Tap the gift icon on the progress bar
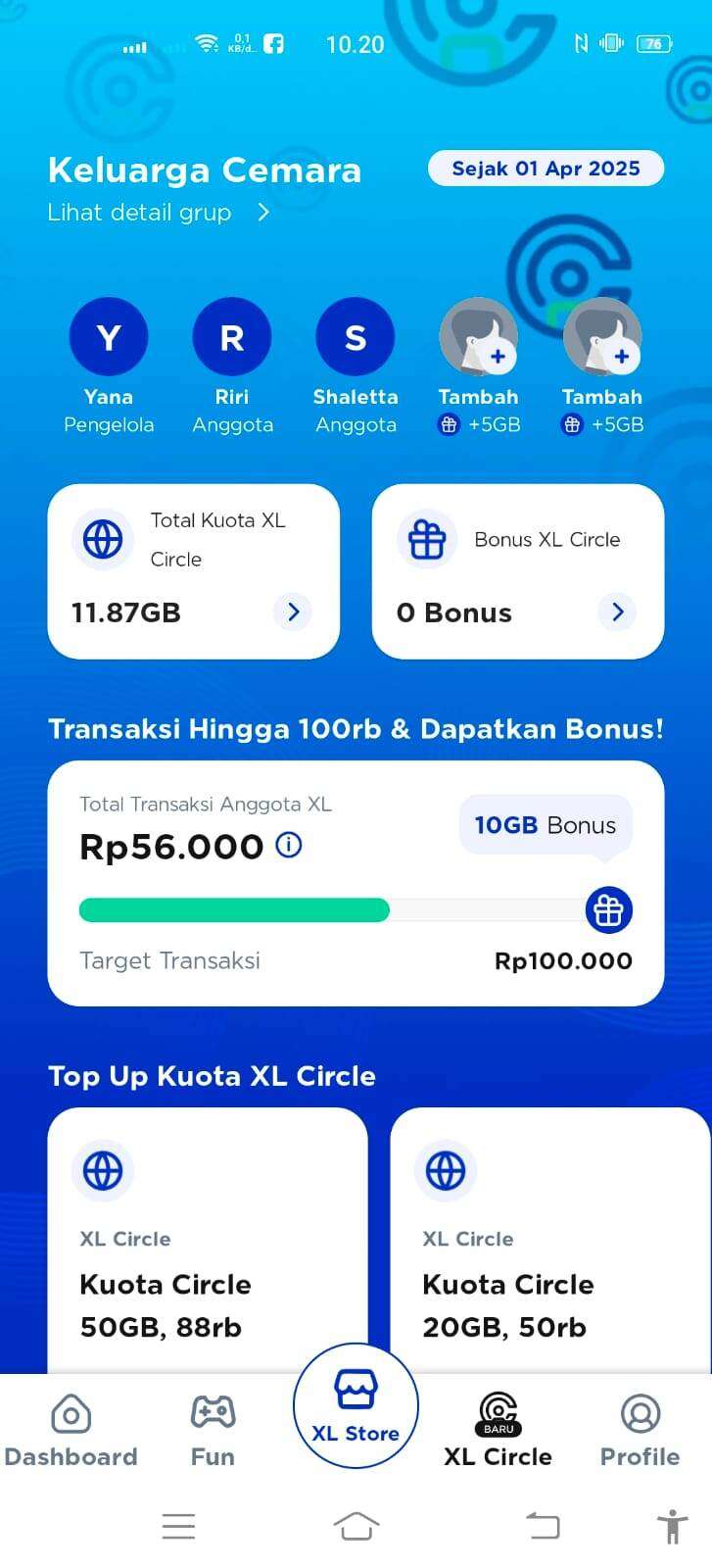The height and width of the screenshot is (1568, 712). [x=609, y=910]
